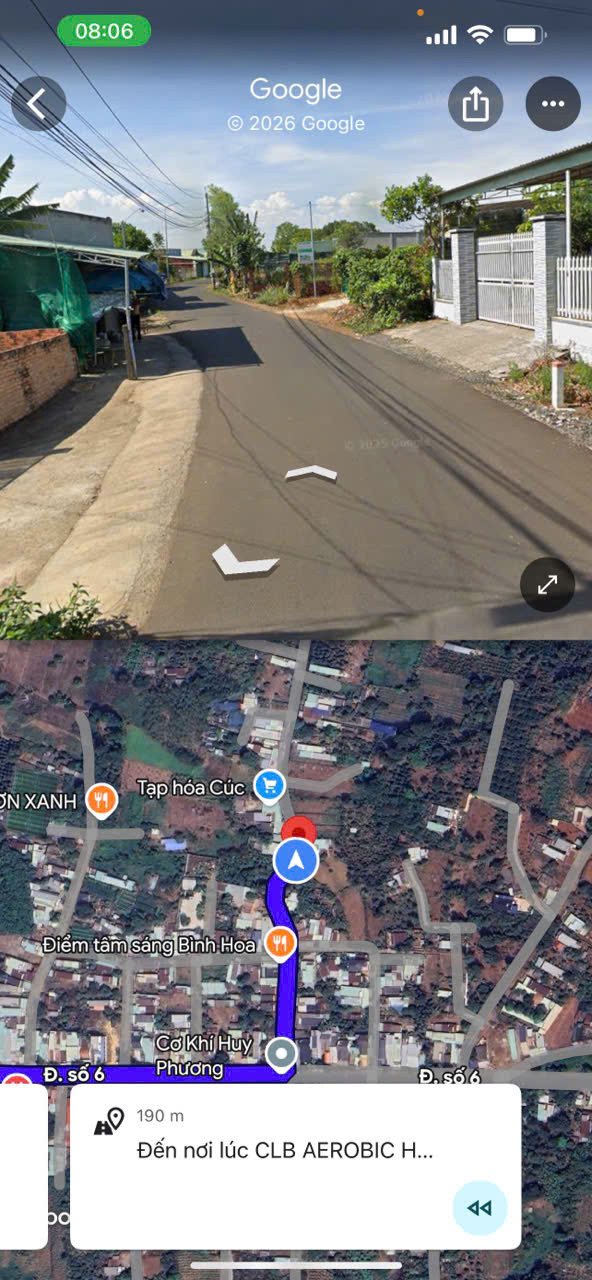
Task: Move along the left-pointing street arrow
Action: (x=243, y=560)
